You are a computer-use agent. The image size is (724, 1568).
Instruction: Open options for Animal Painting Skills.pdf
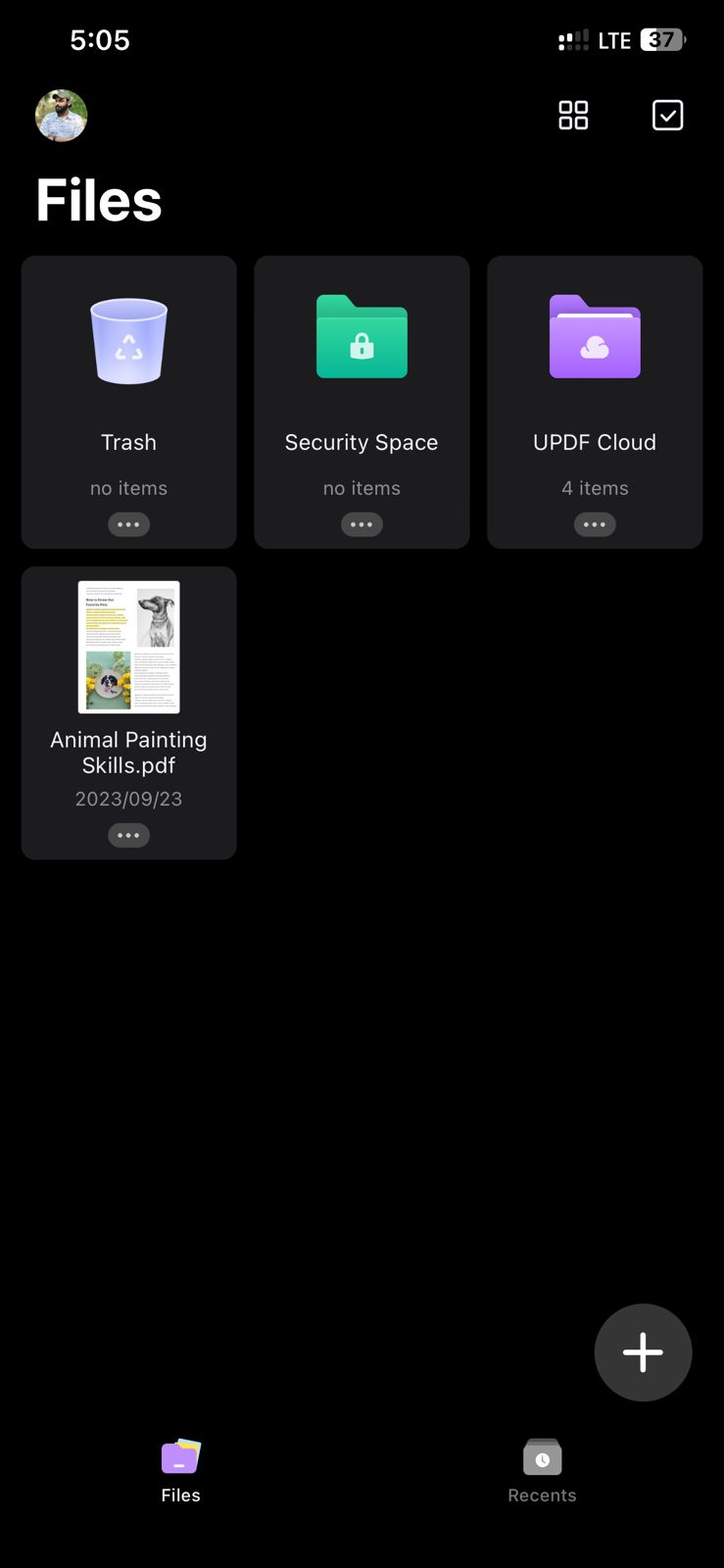pyautogui.click(x=128, y=835)
